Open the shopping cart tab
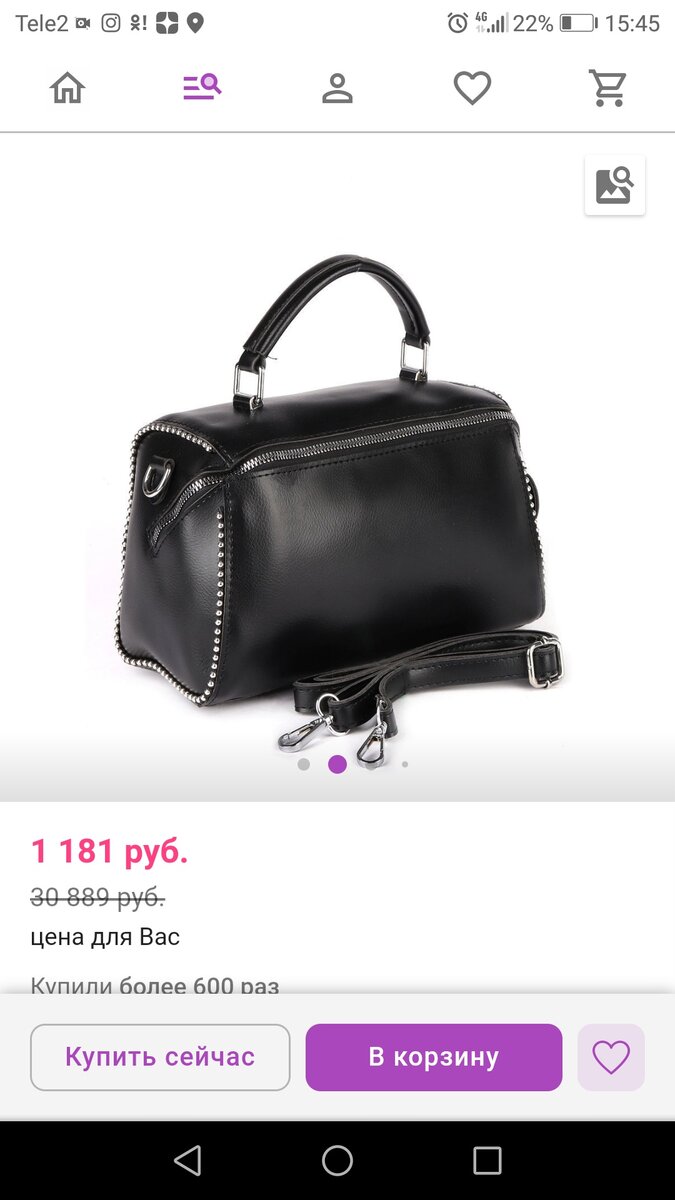675x1200 pixels. coord(607,89)
